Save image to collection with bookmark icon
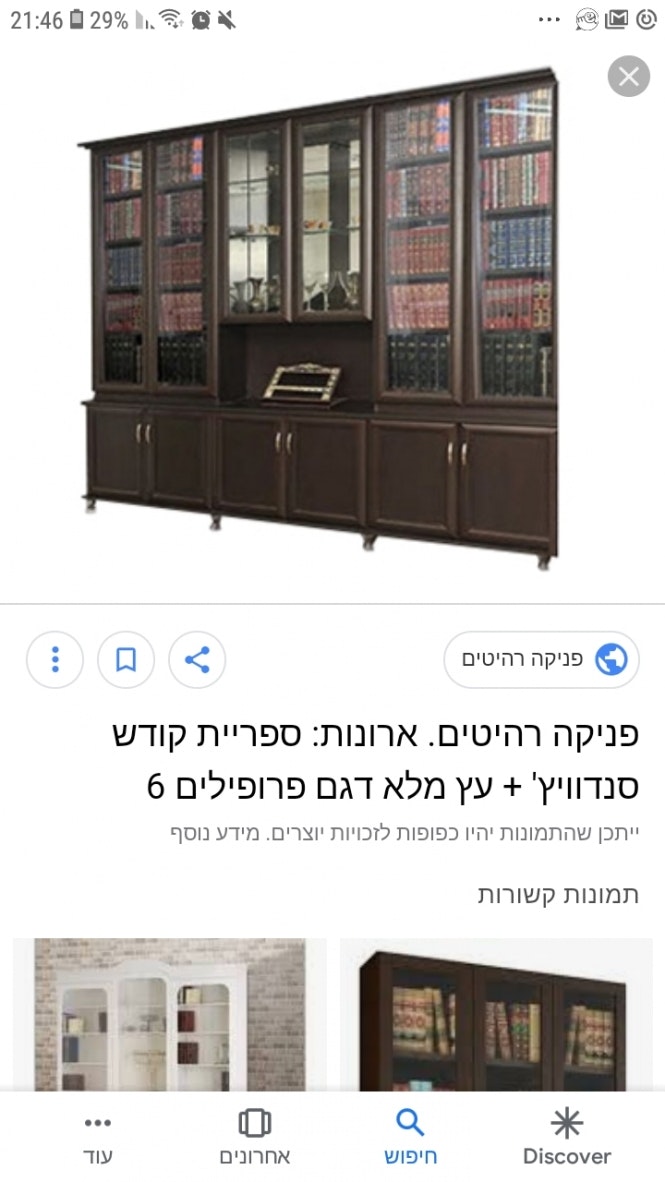665x1182 pixels. pos(126,660)
